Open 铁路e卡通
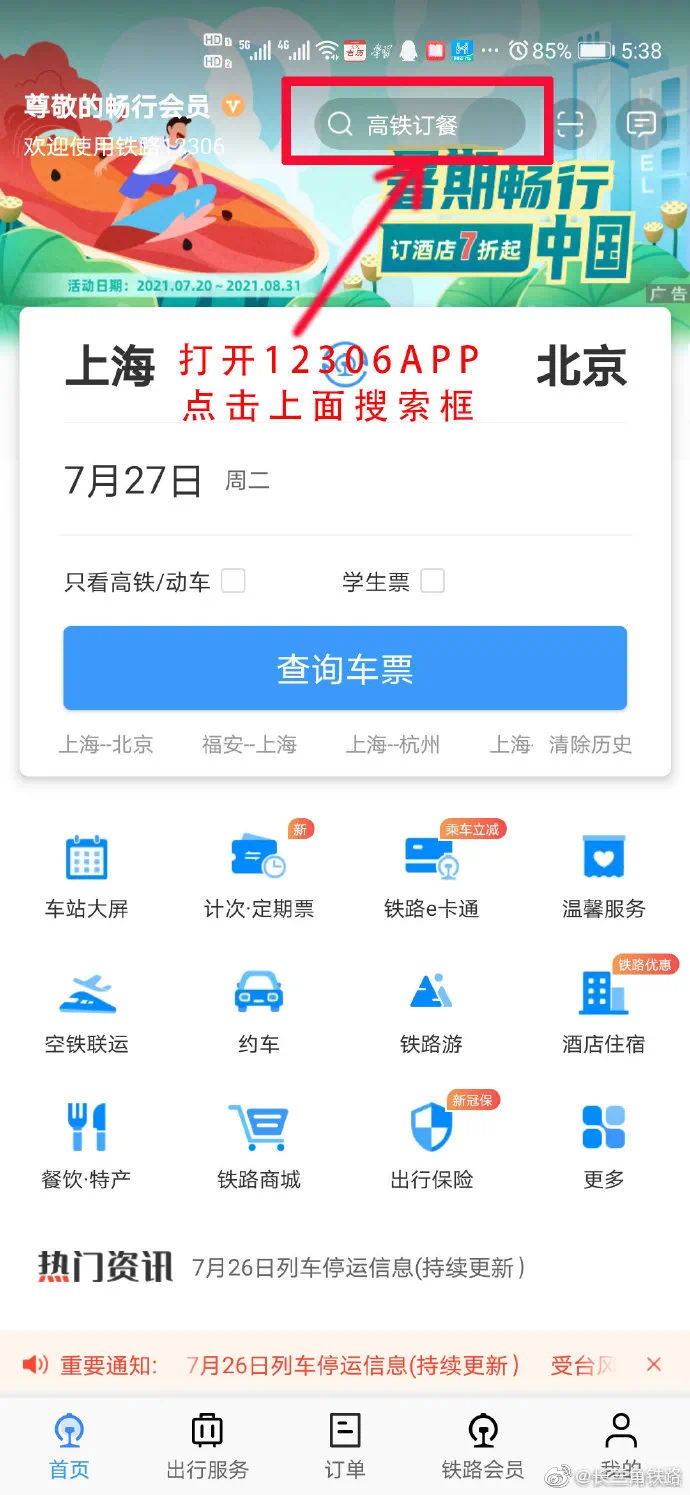The width and height of the screenshot is (690, 1495). pos(431,875)
